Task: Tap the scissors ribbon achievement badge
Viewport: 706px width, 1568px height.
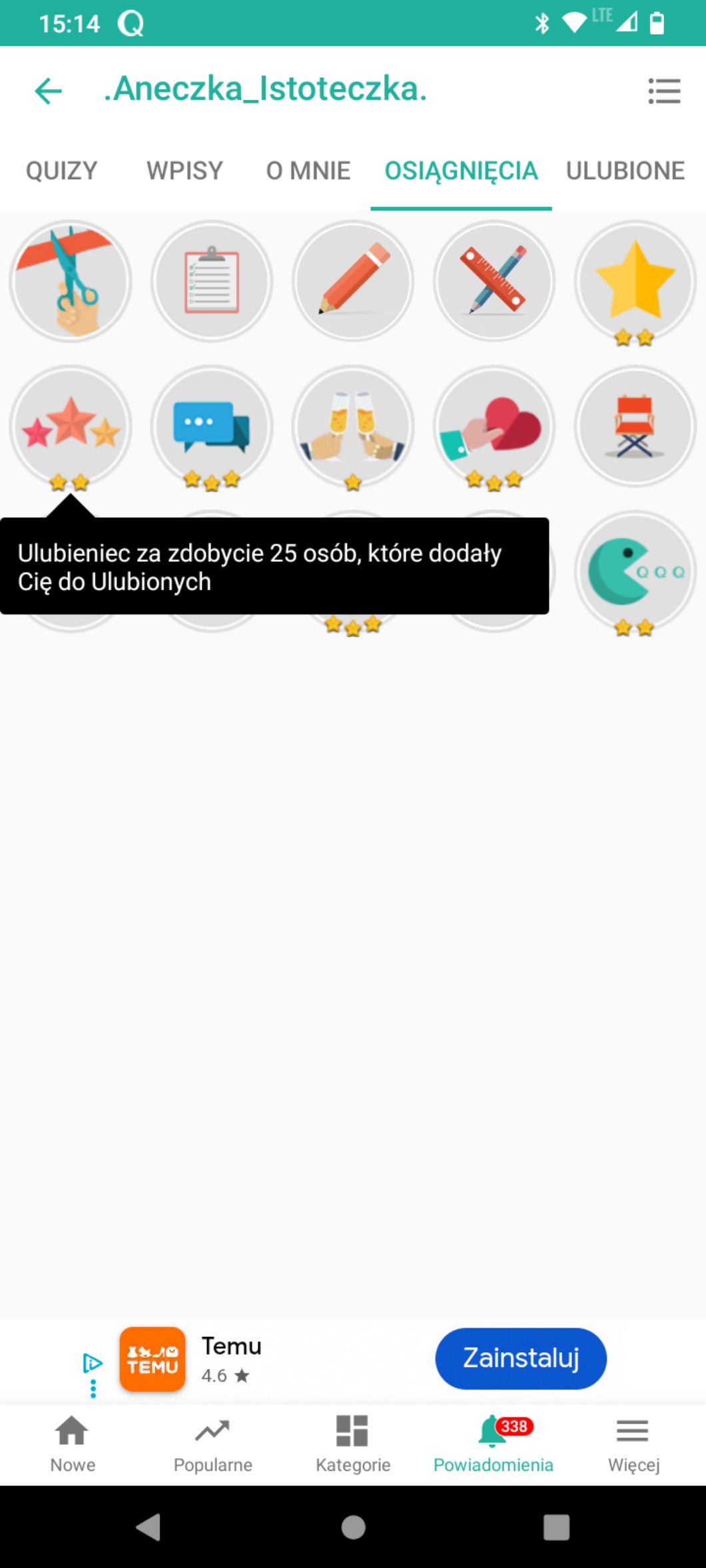Action: coord(71,281)
